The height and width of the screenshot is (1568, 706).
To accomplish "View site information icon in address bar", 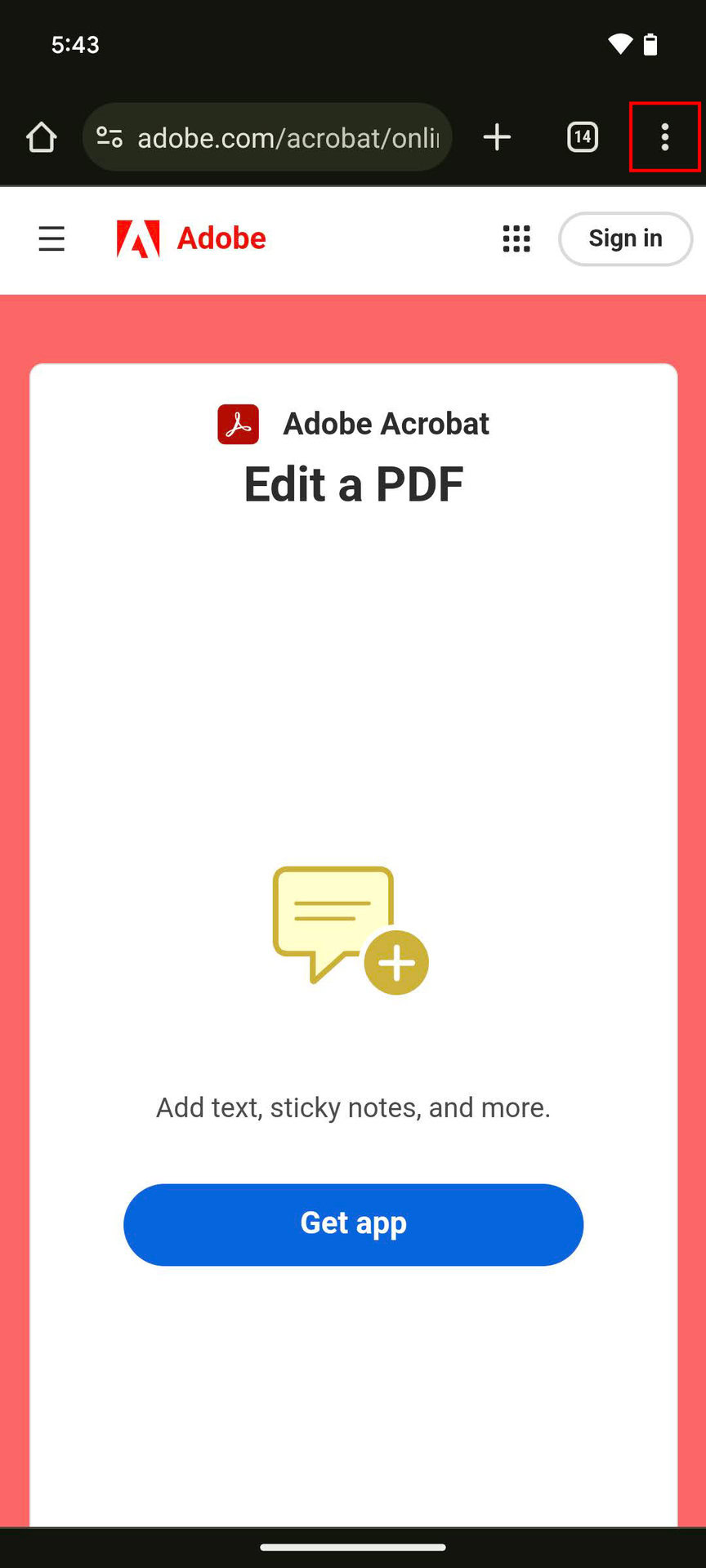I will [x=109, y=137].
